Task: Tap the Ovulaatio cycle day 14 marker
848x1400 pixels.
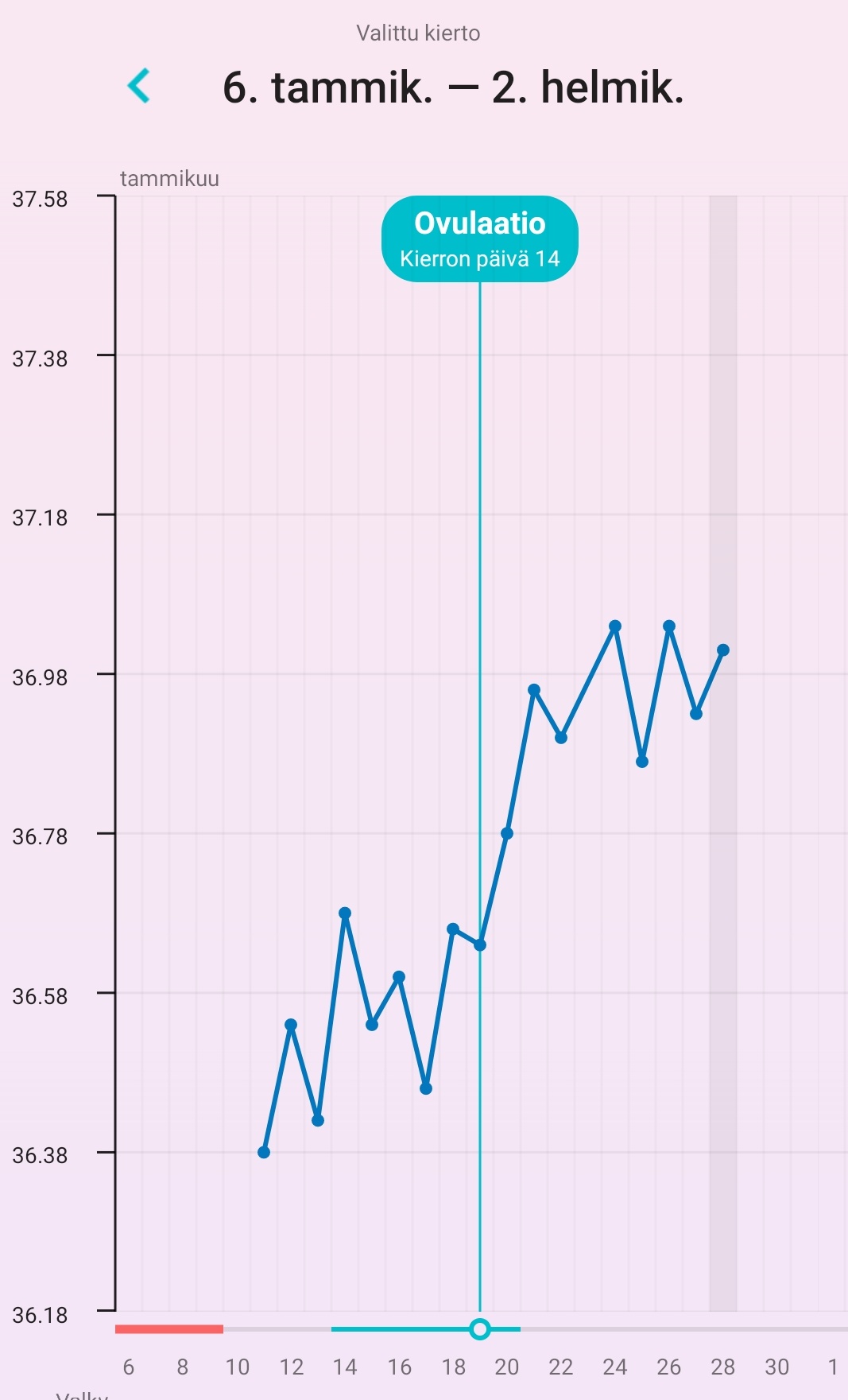Action: point(479,239)
